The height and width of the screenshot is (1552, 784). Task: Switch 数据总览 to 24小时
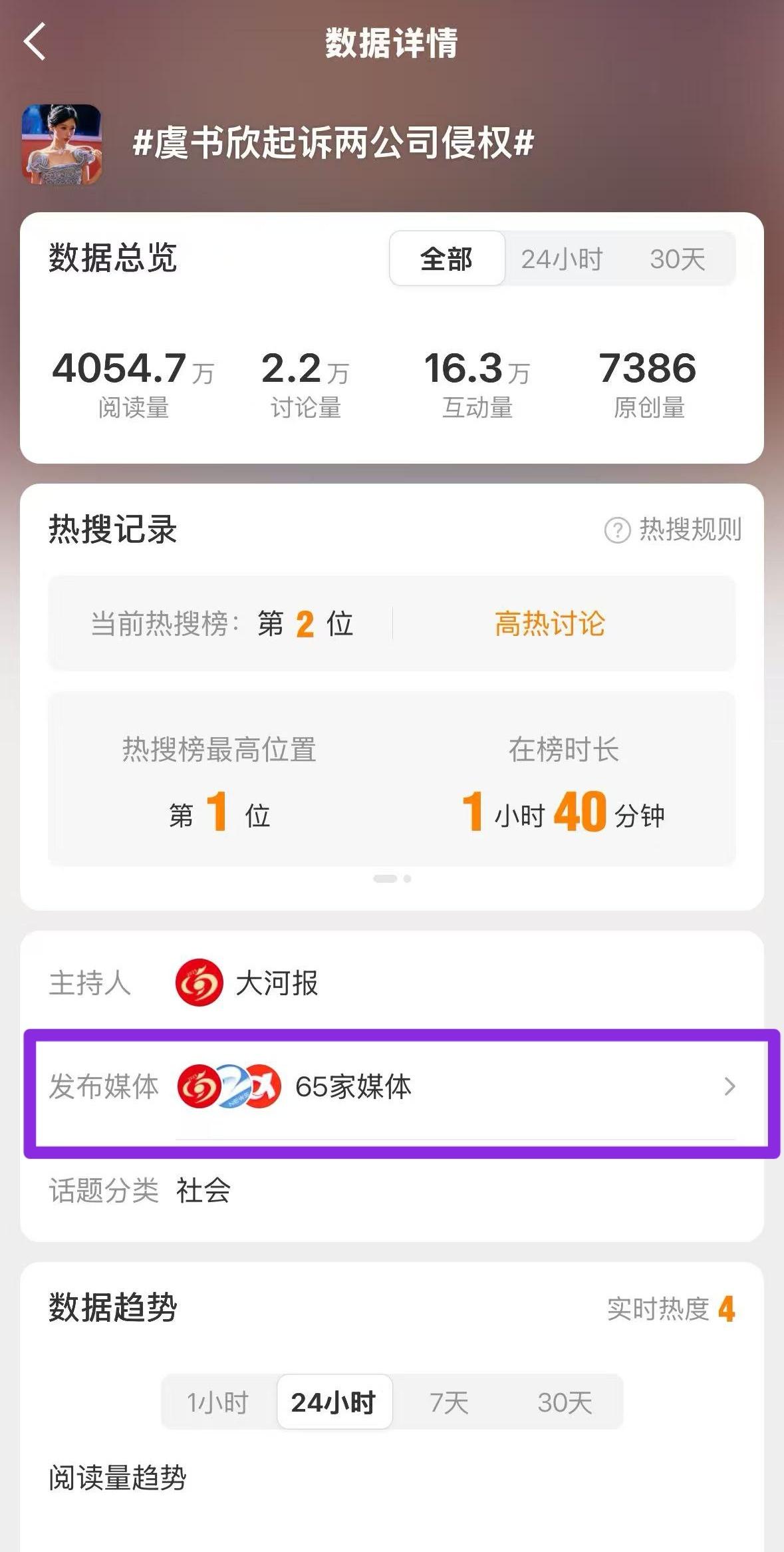click(x=561, y=259)
